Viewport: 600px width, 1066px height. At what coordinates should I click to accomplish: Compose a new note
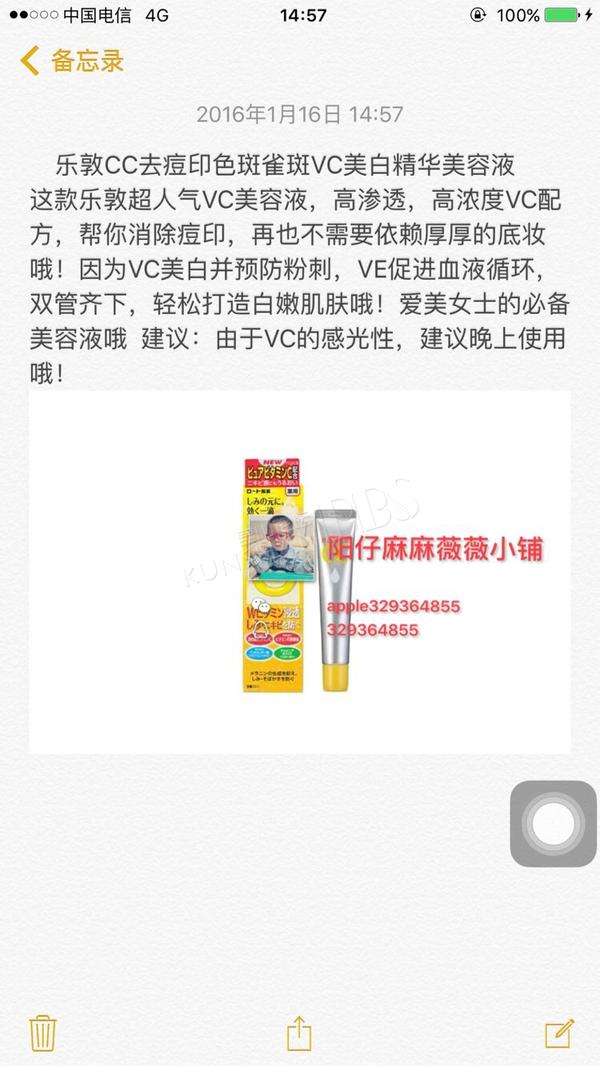[559, 1034]
